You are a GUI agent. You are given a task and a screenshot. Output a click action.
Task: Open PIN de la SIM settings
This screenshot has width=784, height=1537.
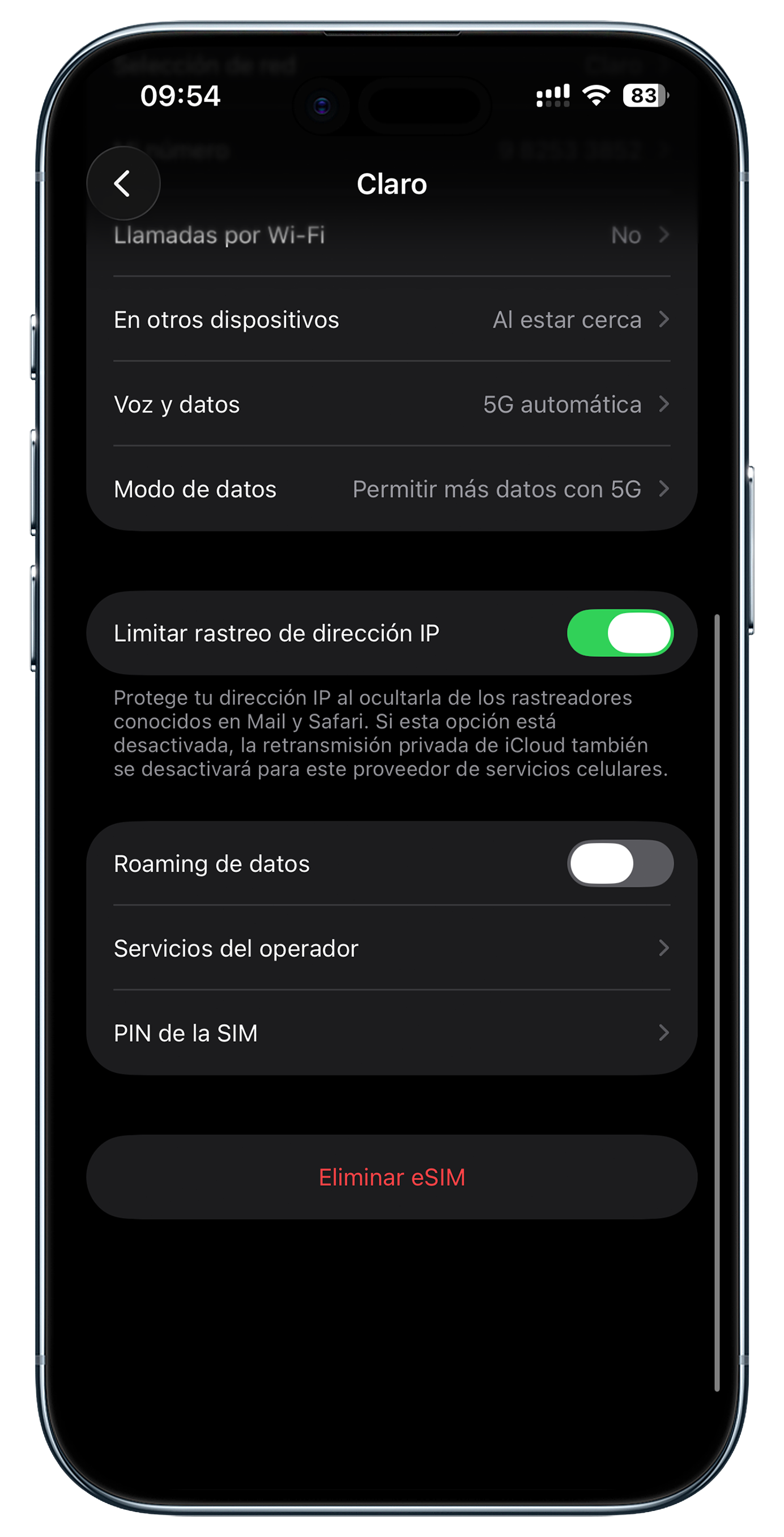click(391, 1033)
